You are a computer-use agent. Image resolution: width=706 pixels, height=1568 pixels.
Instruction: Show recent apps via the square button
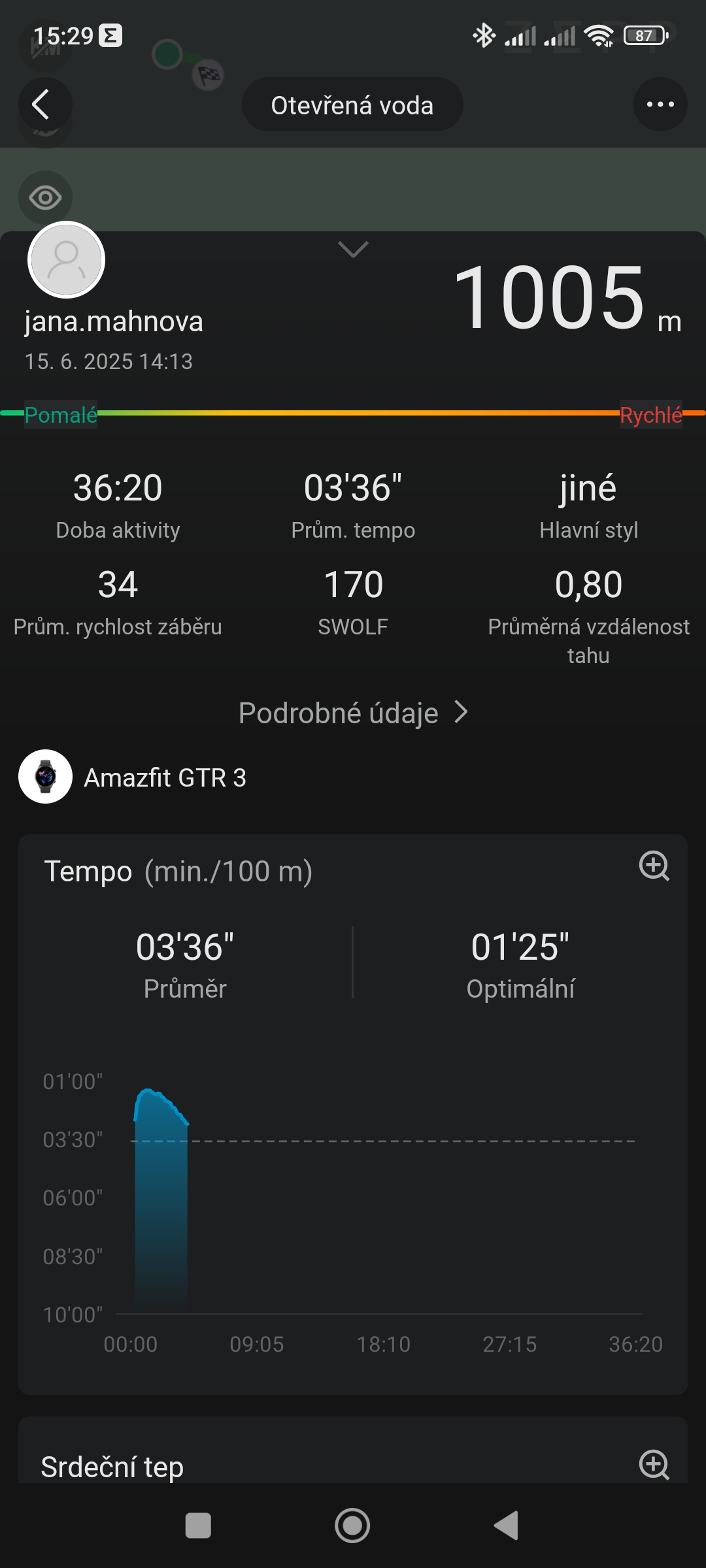tap(198, 1526)
